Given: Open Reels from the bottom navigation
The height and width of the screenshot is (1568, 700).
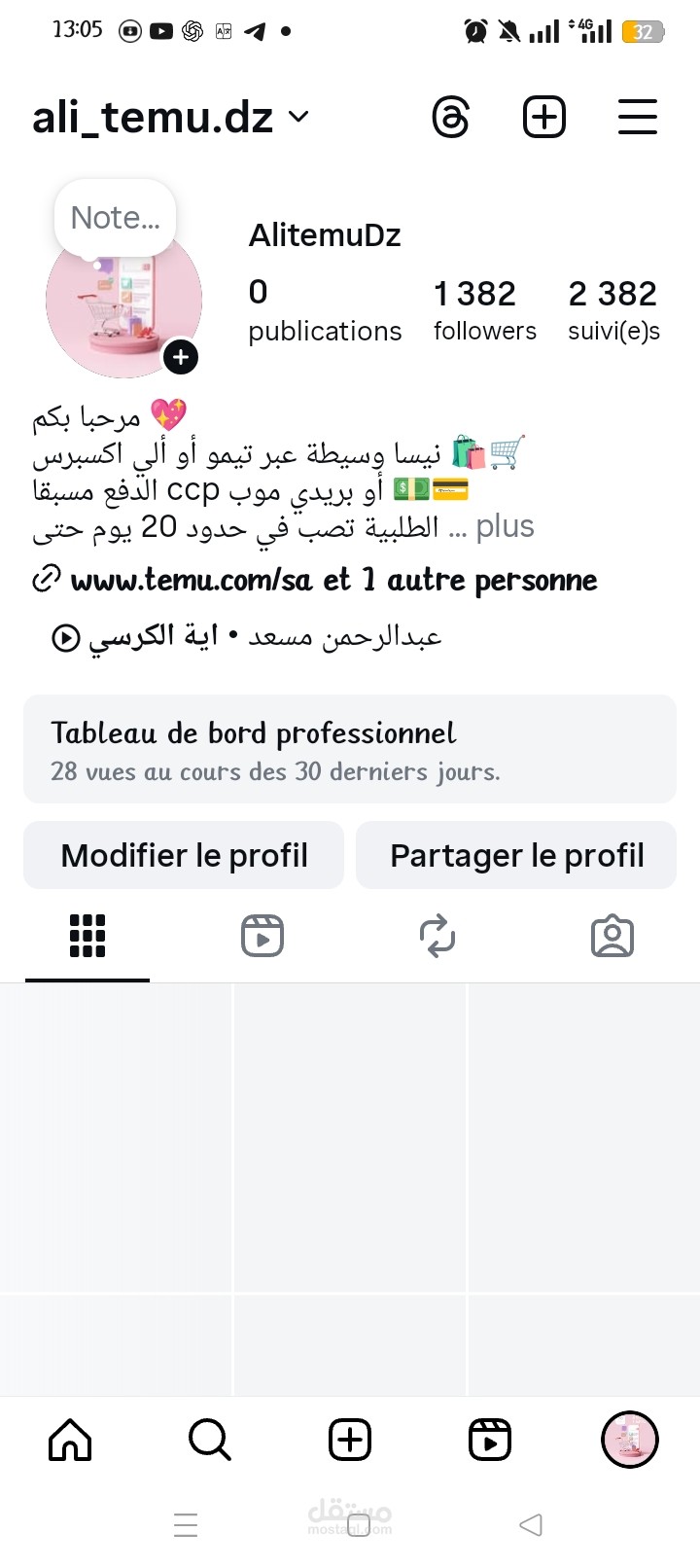Looking at the screenshot, I should (x=489, y=1440).
